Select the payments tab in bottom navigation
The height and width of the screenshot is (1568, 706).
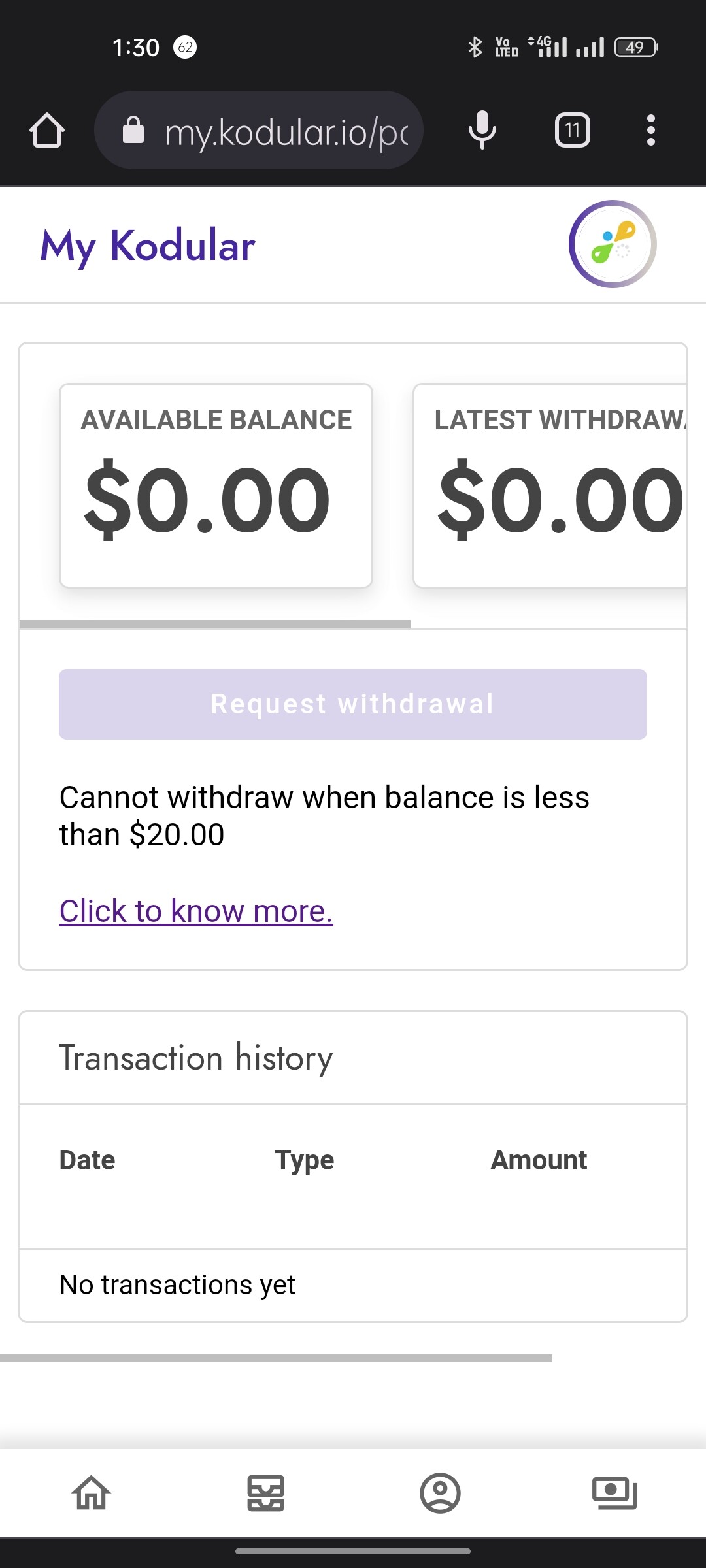[614, 1493]
